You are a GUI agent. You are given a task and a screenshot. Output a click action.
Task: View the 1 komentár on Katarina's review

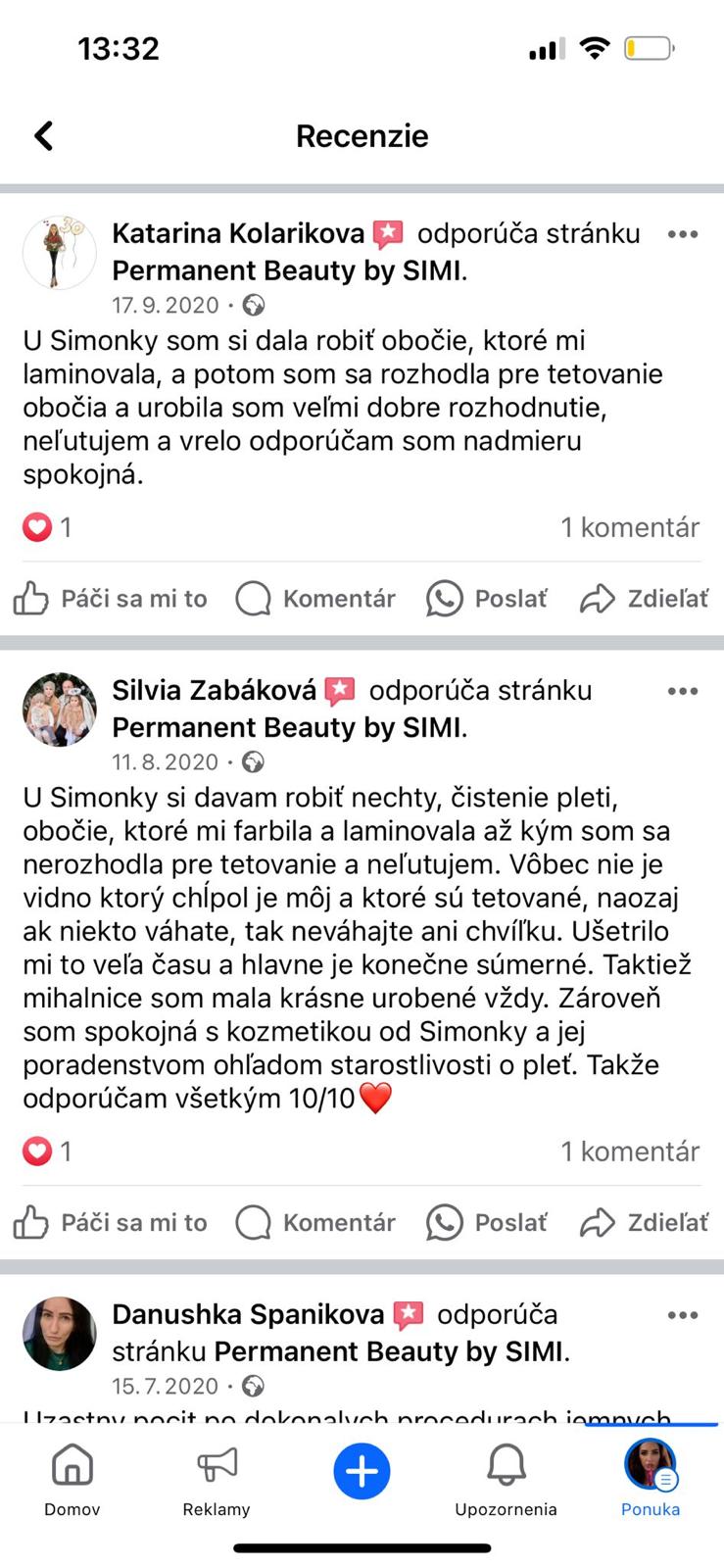[x=630, y=527]
